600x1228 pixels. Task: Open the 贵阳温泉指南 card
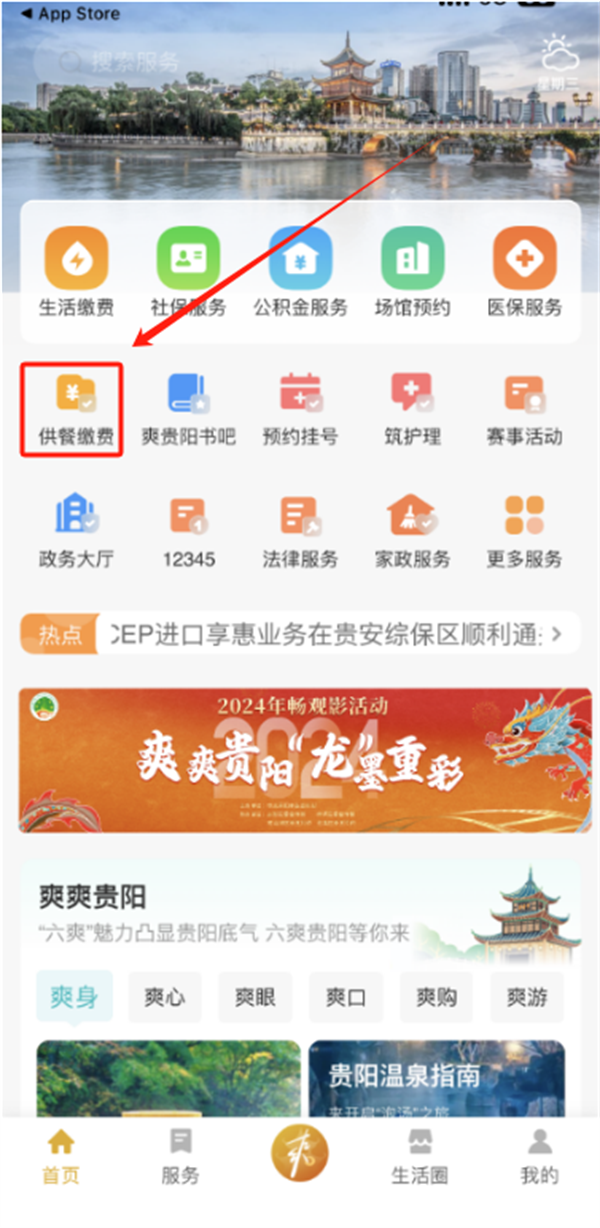[x=436, y=1078]
